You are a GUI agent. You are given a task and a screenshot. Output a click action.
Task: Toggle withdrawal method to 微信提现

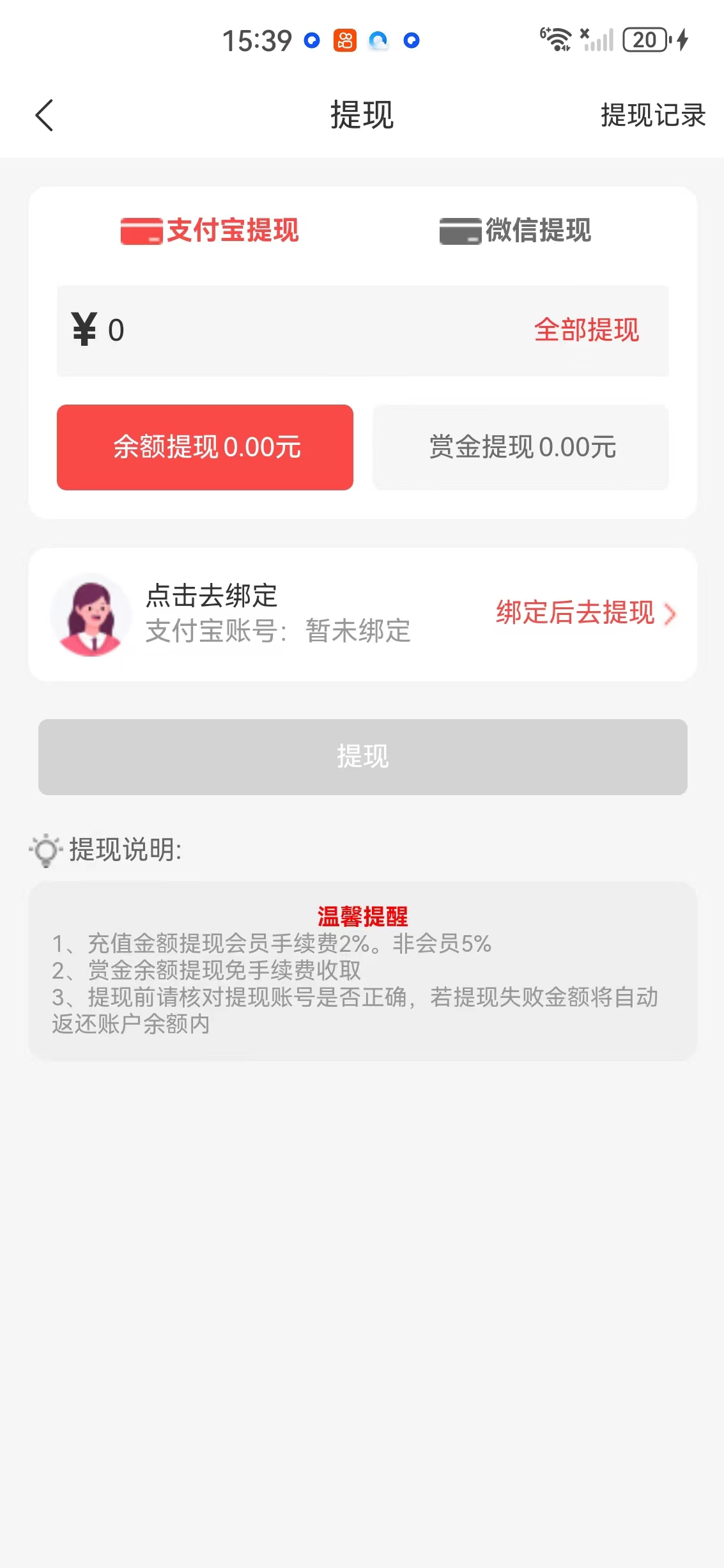[x=516, y=232]
